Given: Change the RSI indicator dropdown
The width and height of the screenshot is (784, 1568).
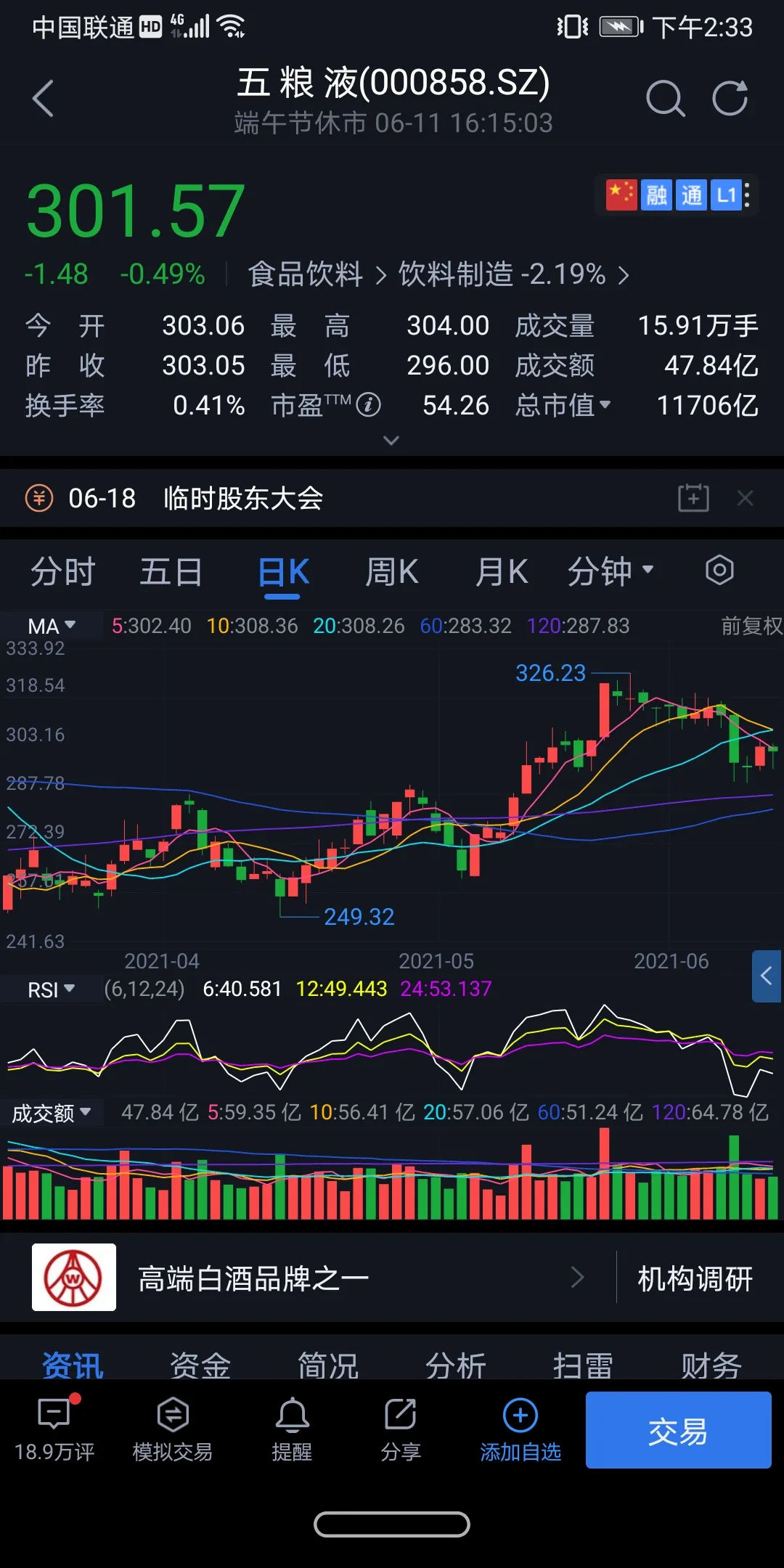Looking at the screenshot, I should (51, 989).
